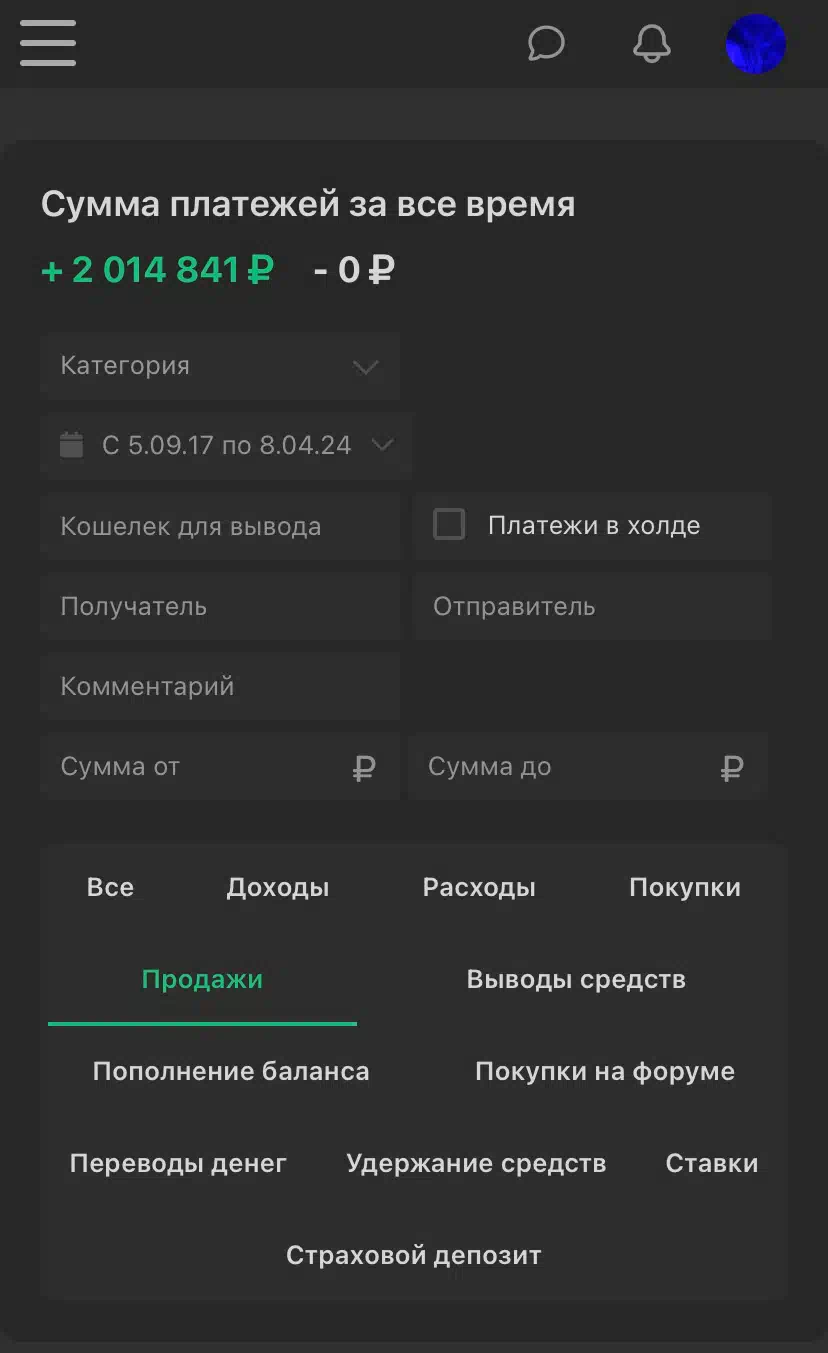This screenshot has width=828, height=1353.
Task: Open the Пополнение баланса tab
Action: [231, 1071]
